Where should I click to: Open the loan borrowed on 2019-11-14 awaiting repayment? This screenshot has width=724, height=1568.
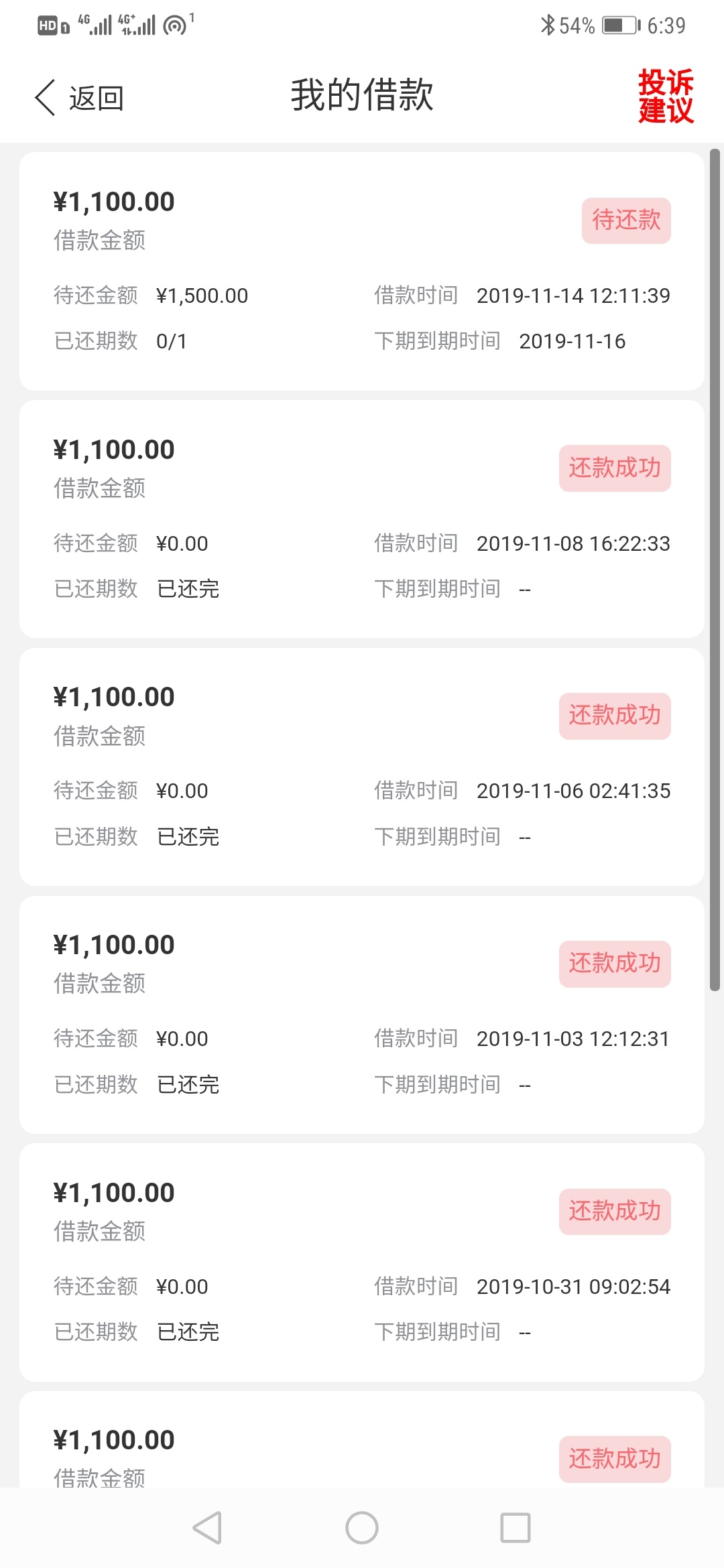[x=362, y=271]
